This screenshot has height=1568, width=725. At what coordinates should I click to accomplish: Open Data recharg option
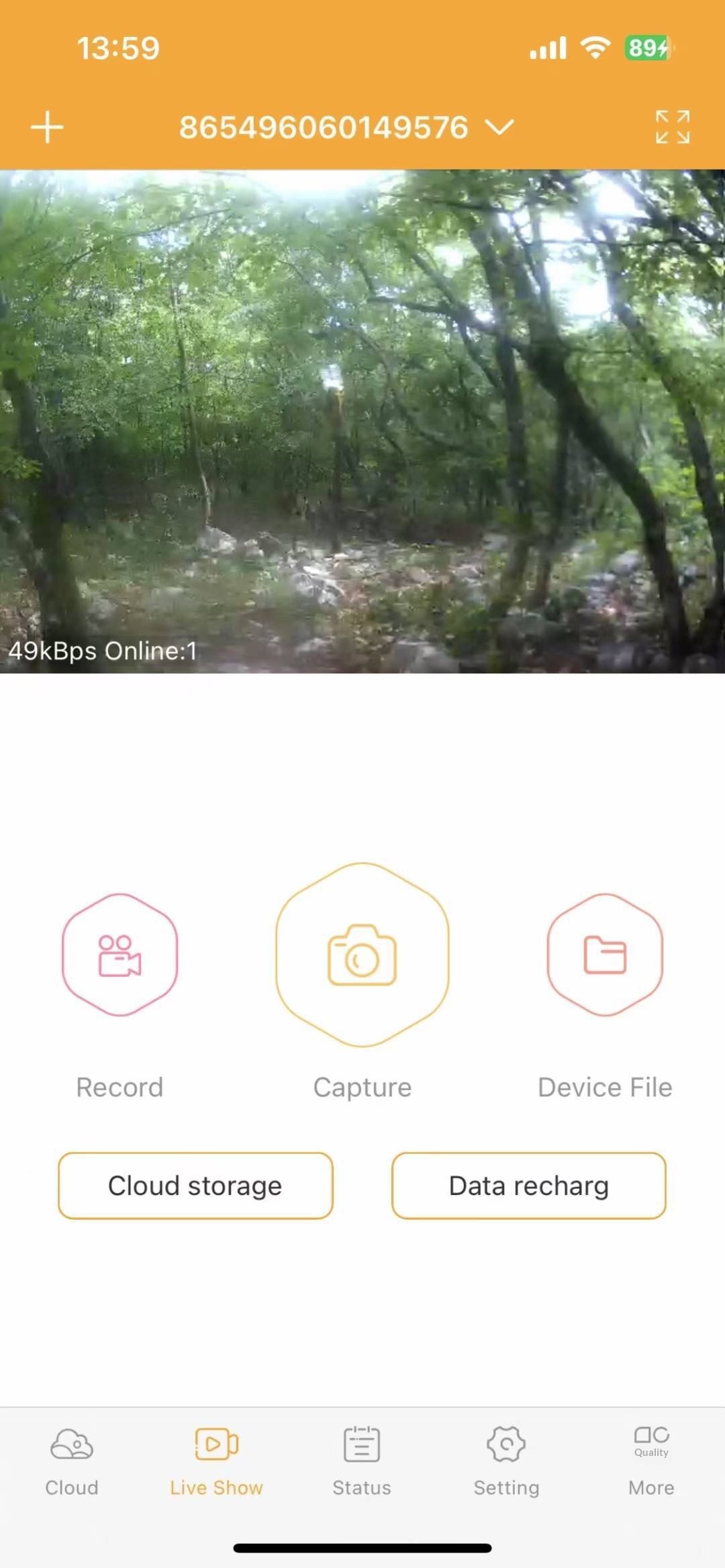point(529,1186)
